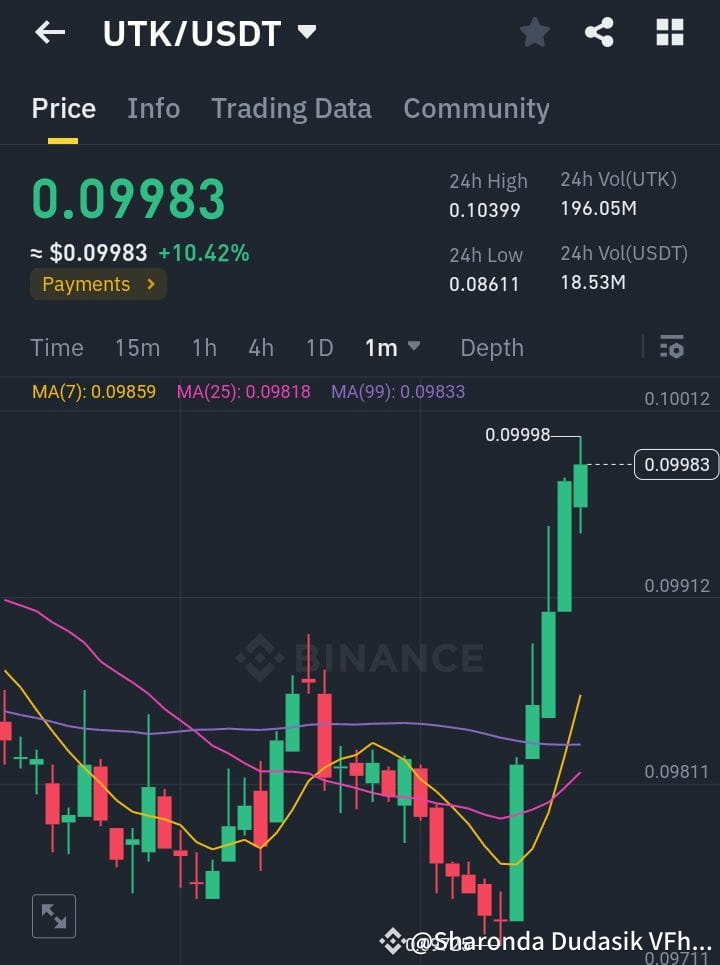The width and height of the screenshot is (720, 965).
Task: Open the UTK/USDT pair selector dropdown
Action: 206,32
